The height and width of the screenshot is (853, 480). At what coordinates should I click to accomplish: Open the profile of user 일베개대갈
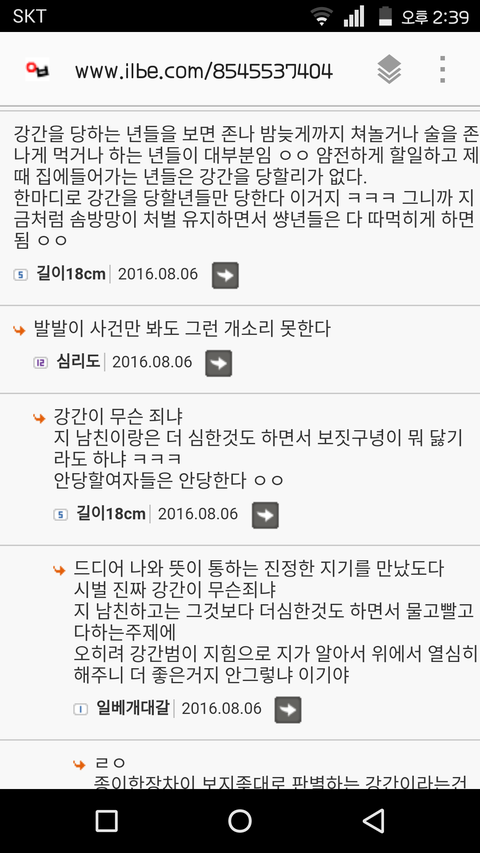tap(132, 708)
